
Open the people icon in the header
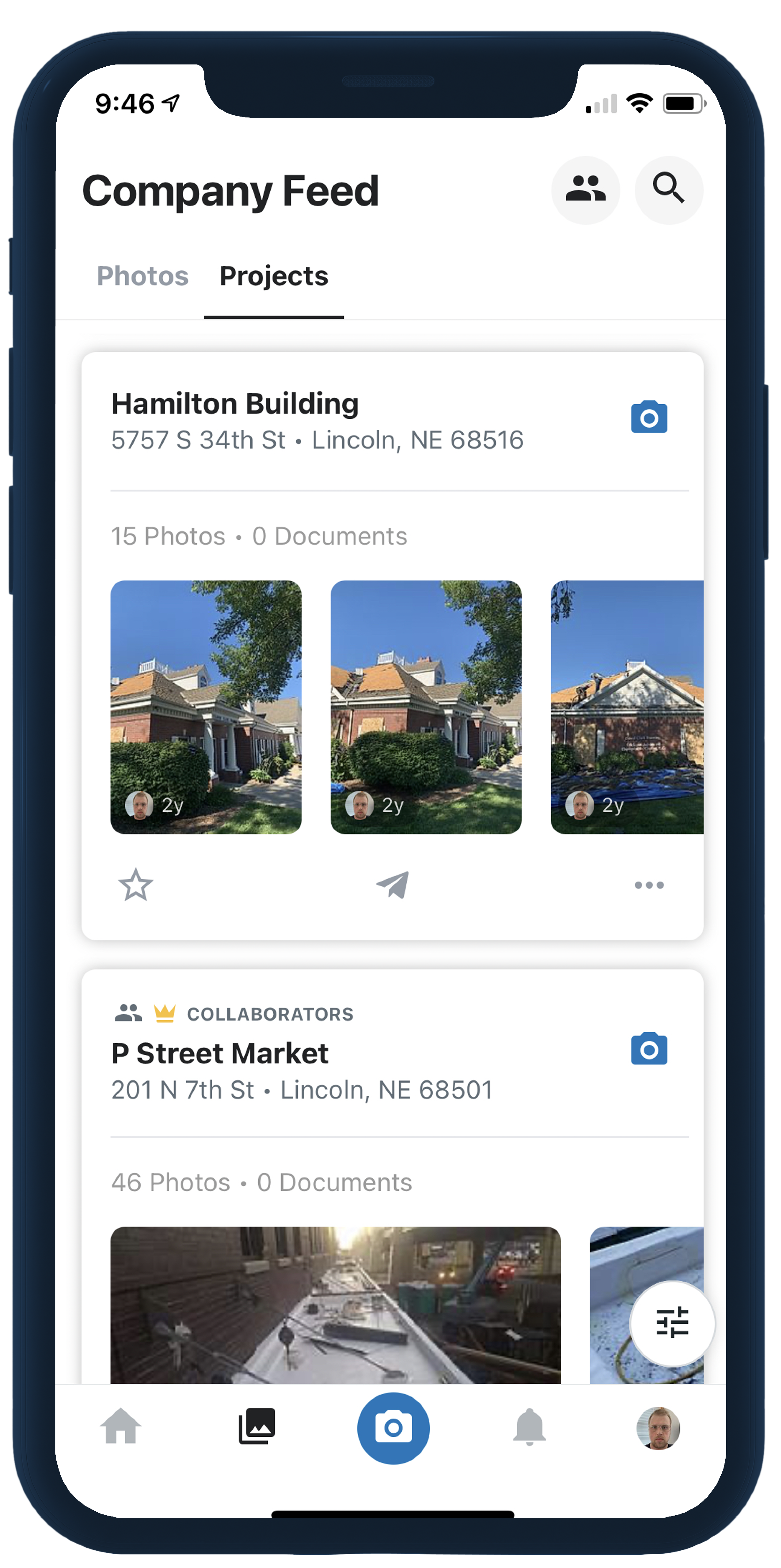pyautogui.click(x=585, y=190)
